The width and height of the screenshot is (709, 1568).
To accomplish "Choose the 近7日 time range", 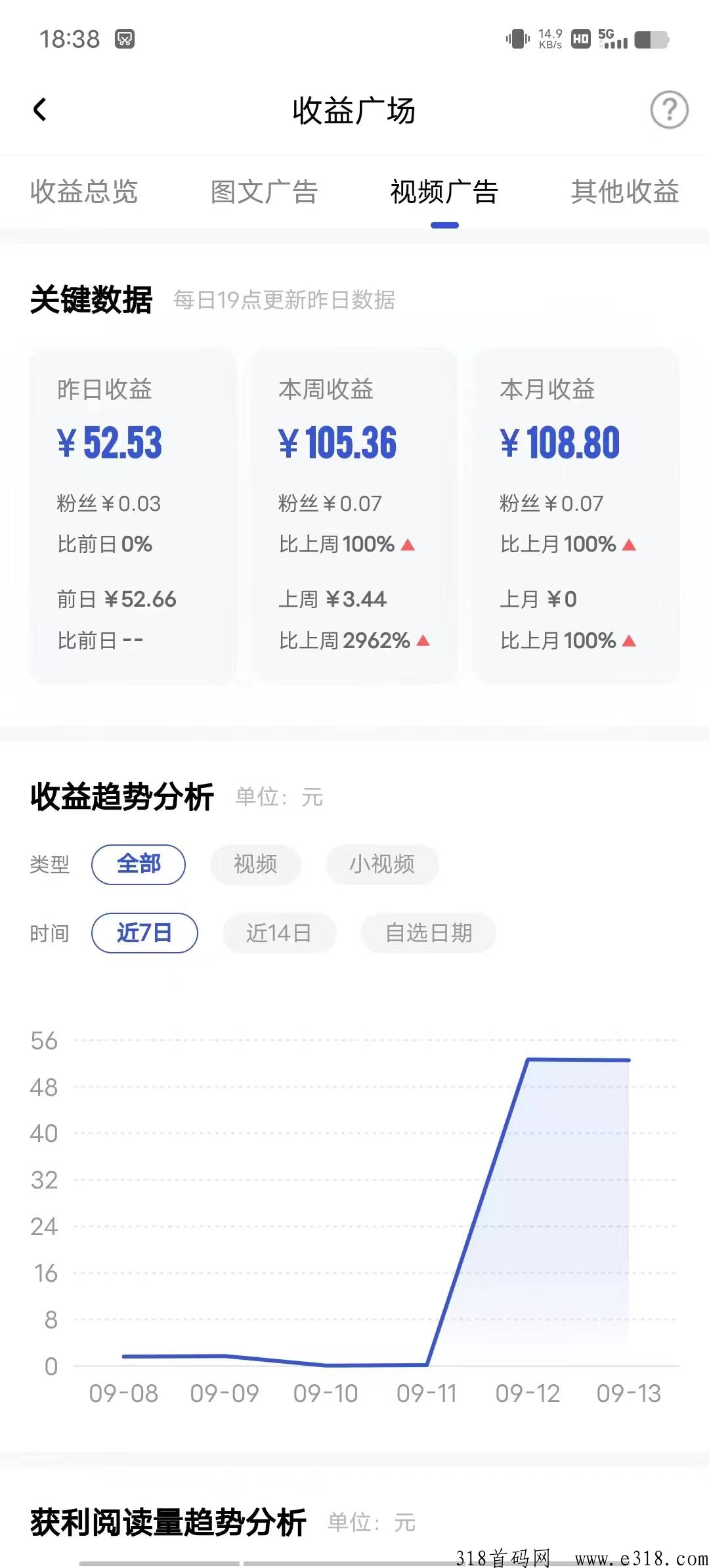I will (144, 933).
